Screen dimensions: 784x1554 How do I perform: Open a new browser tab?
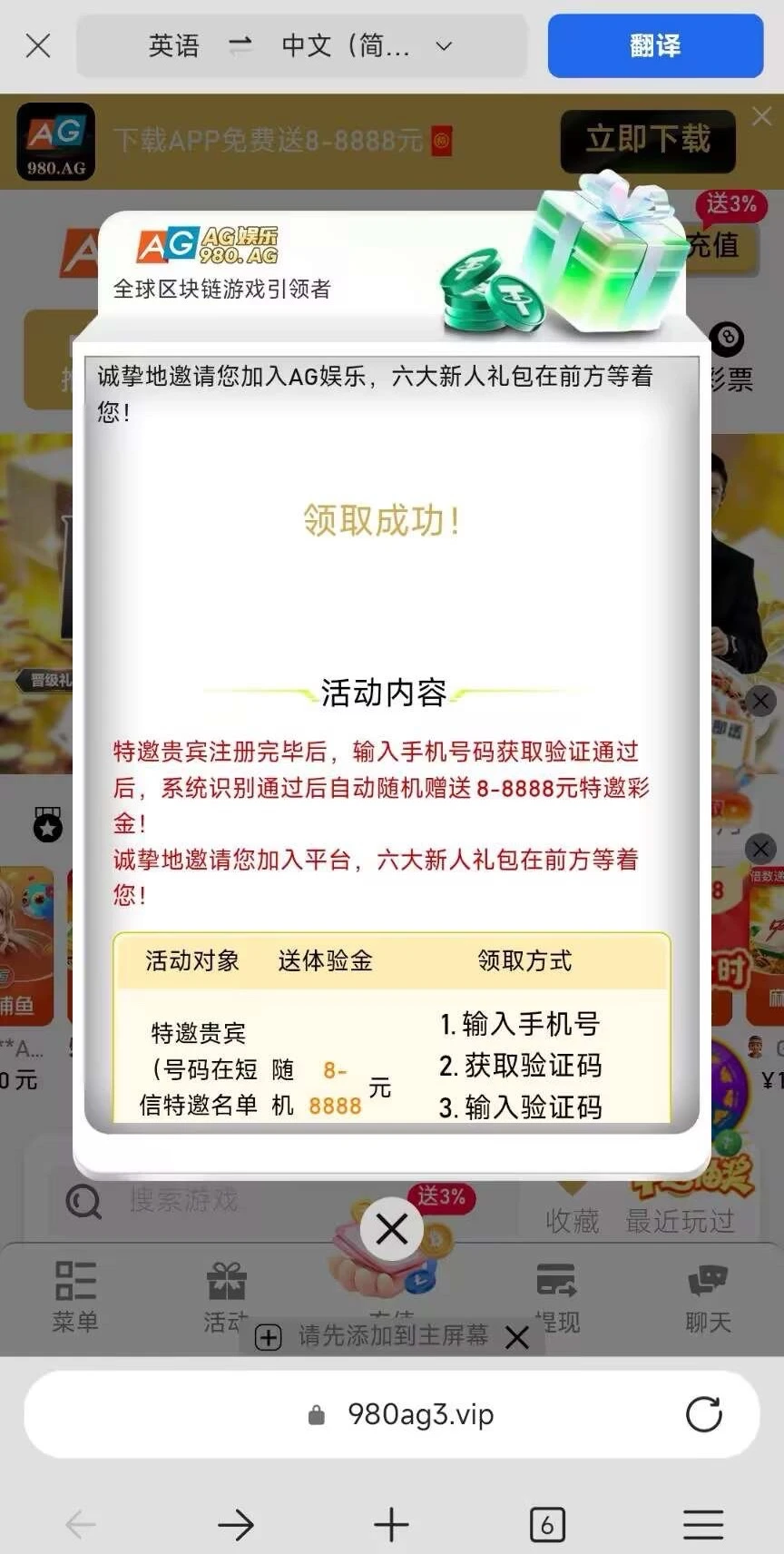[x=391, y=1525]
